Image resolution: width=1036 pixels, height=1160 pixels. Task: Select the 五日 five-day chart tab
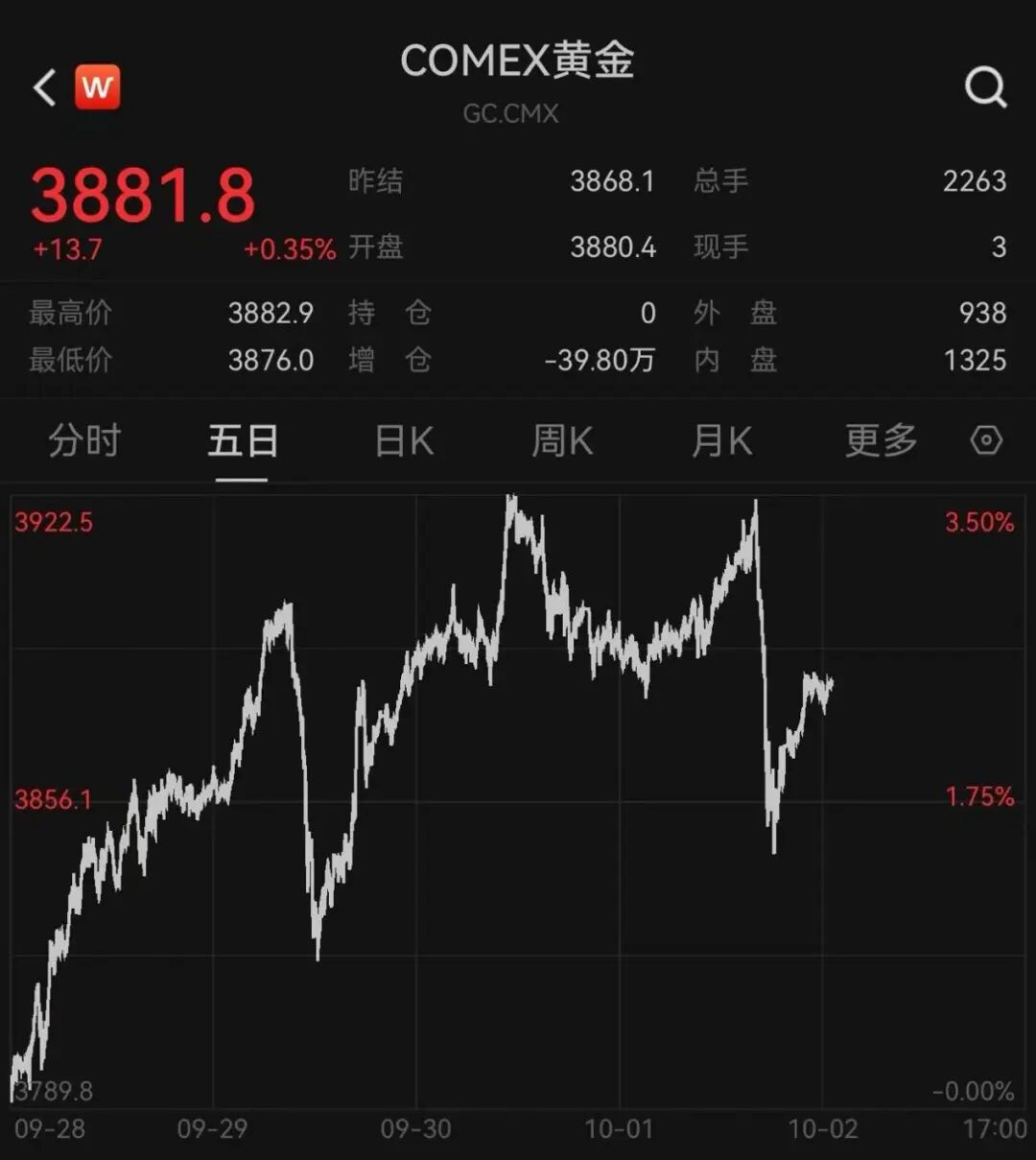pos(243,441)
